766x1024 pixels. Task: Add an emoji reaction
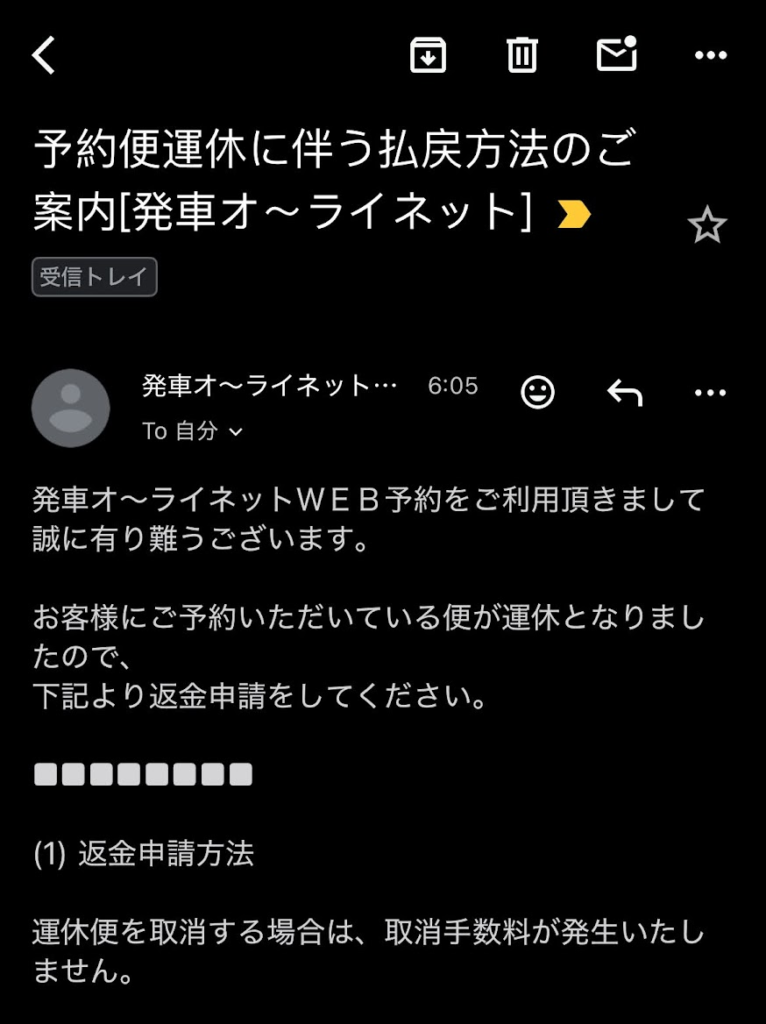click(x=538, y=392)
